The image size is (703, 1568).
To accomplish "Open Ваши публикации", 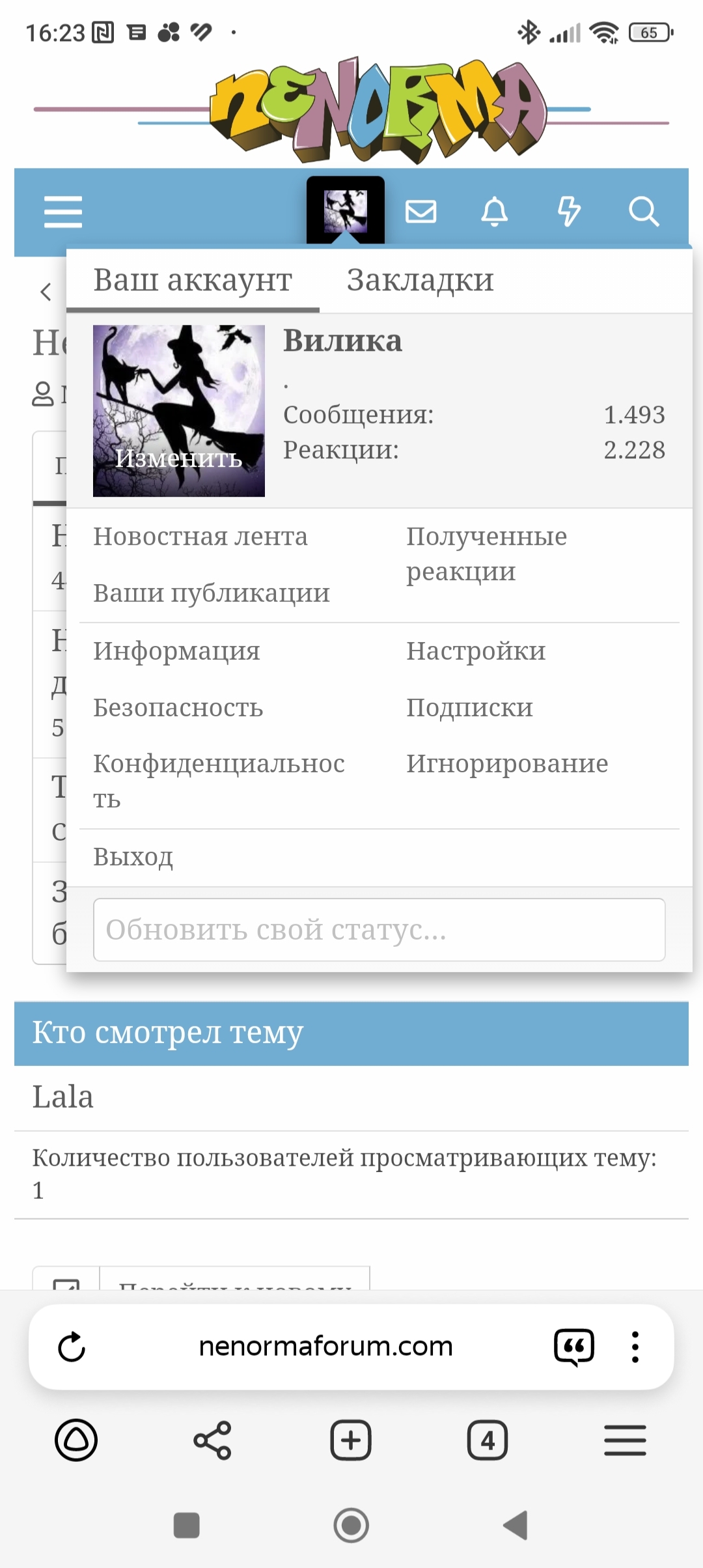I will point(212,593).
